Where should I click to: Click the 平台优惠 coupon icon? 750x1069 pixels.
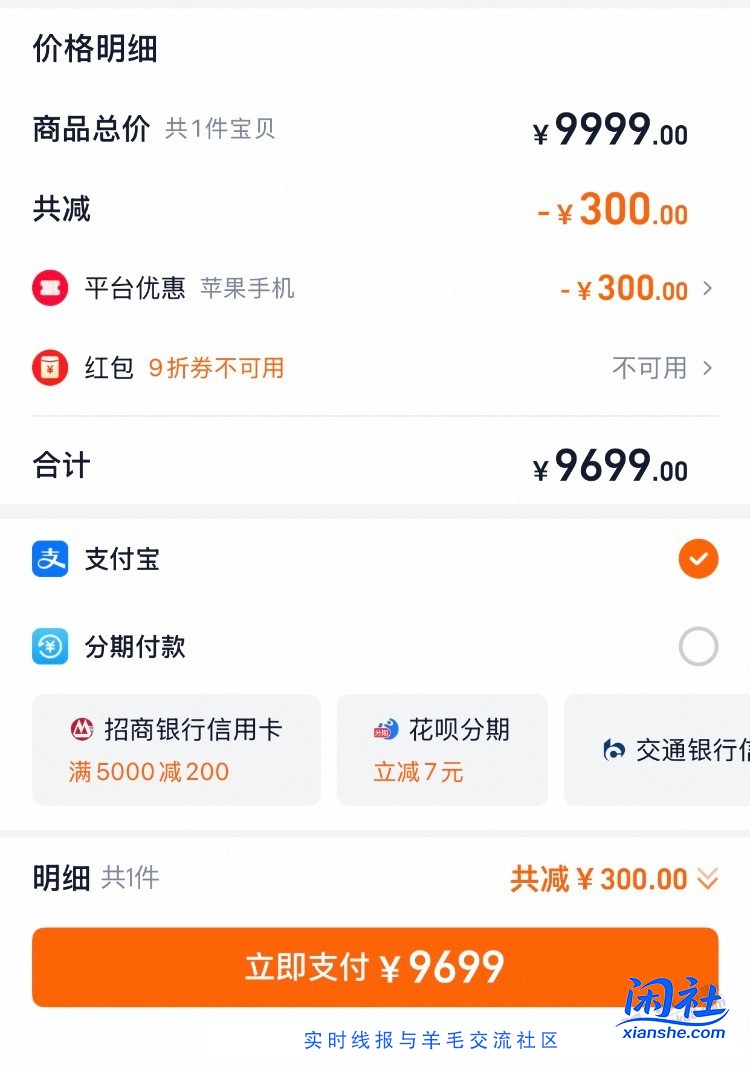(50, 288)
